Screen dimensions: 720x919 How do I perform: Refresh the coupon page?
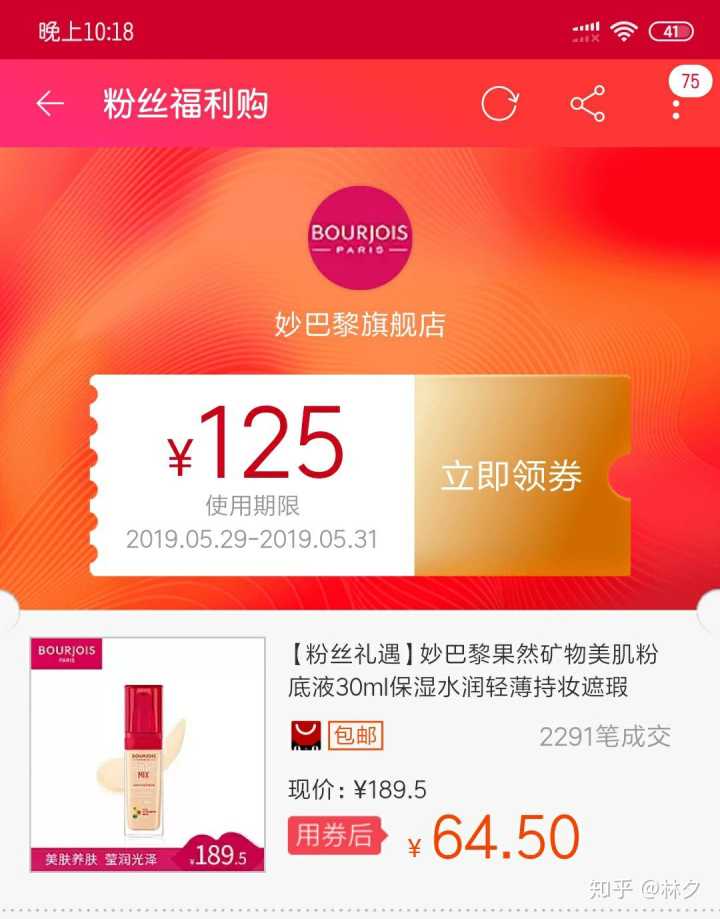point(499,104)
